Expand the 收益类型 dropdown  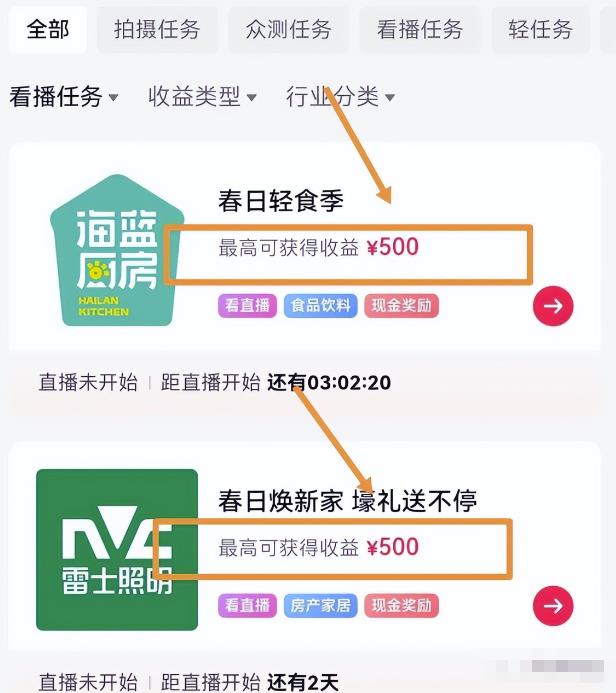tap(202, 97)
